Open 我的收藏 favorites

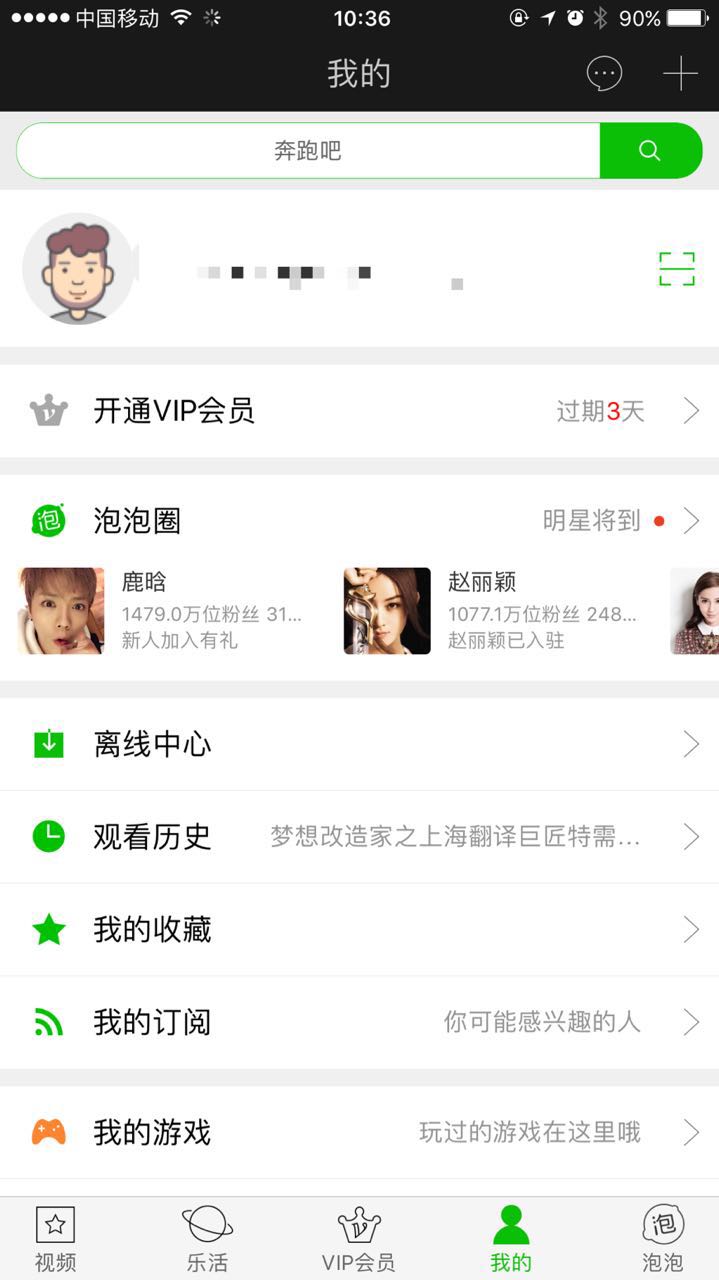pyautogui.click(x=359, y=930)
